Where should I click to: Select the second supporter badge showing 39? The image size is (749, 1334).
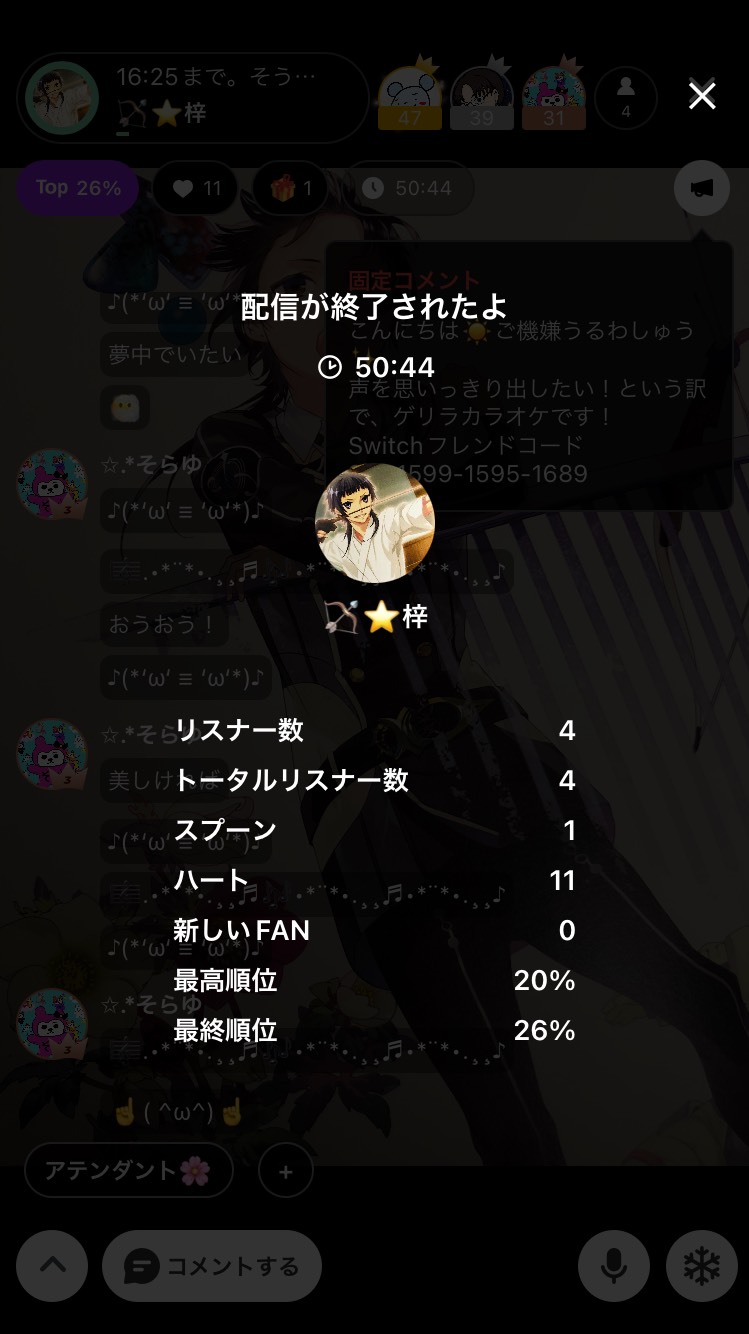(x=482, y=97)
